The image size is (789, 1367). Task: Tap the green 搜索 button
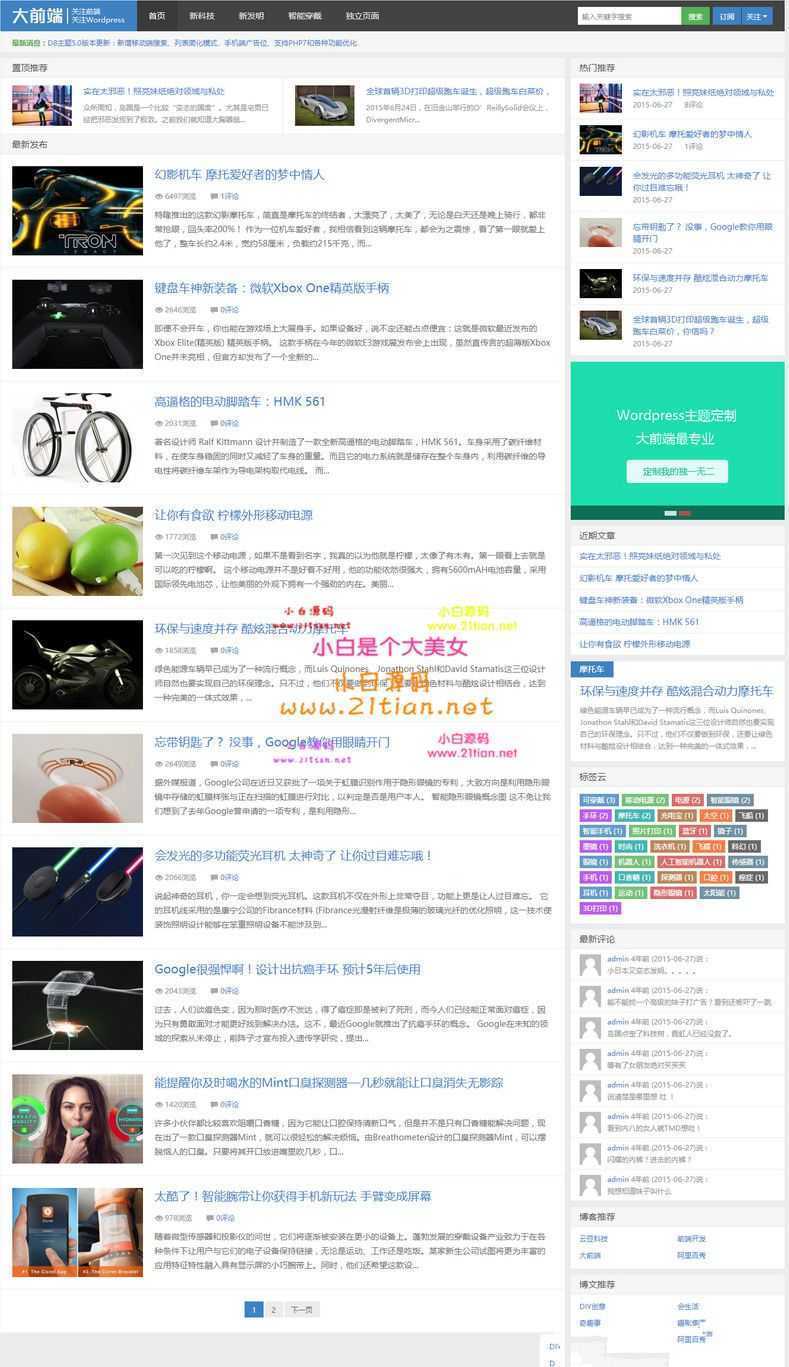695,16
